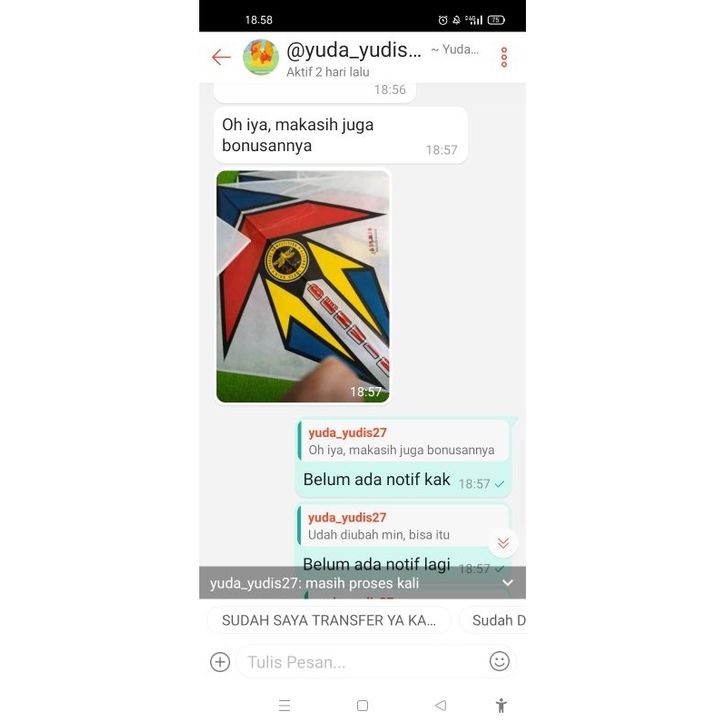Select the quick reply starting with Sudah D
The width and height of the screenshot is (726, 726).
497,620
